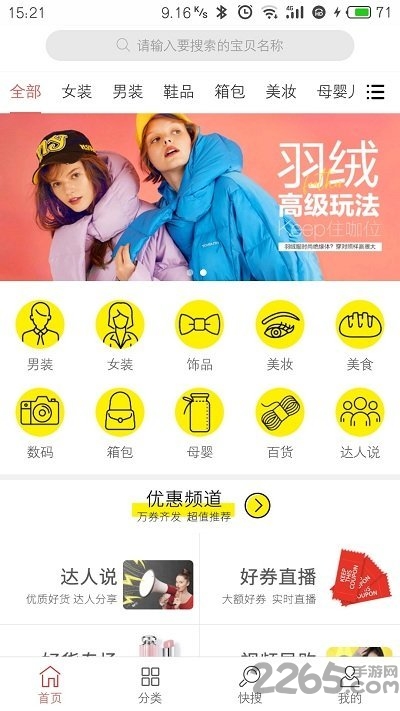The height and width of the screenshot is (711, 400).
Task: Tap the arrow next to 优惠频道
Action: (257, 506)
